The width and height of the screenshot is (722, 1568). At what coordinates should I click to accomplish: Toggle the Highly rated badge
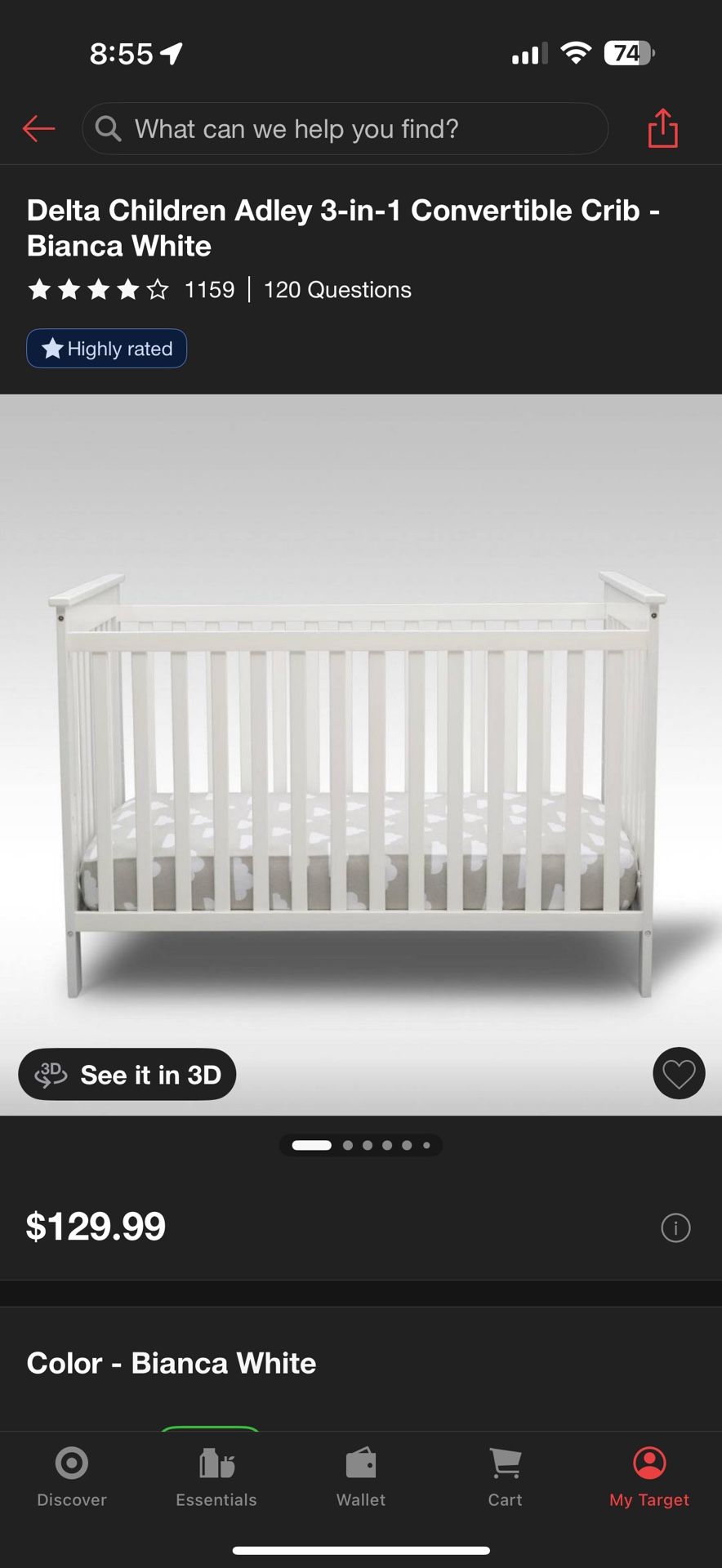[106, 349]
